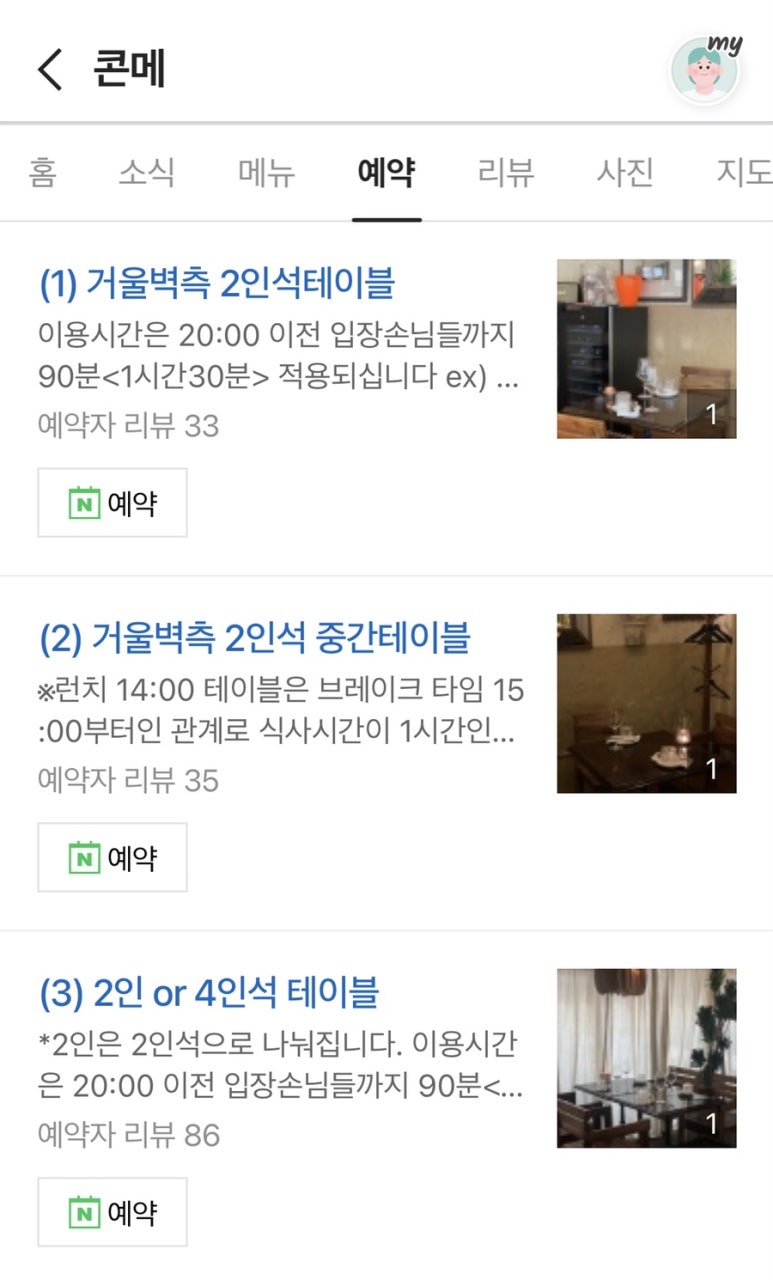Open the (3) 2인 or 4인석 테이블 link
This screenshot has height=1280, width=773.
209,993
